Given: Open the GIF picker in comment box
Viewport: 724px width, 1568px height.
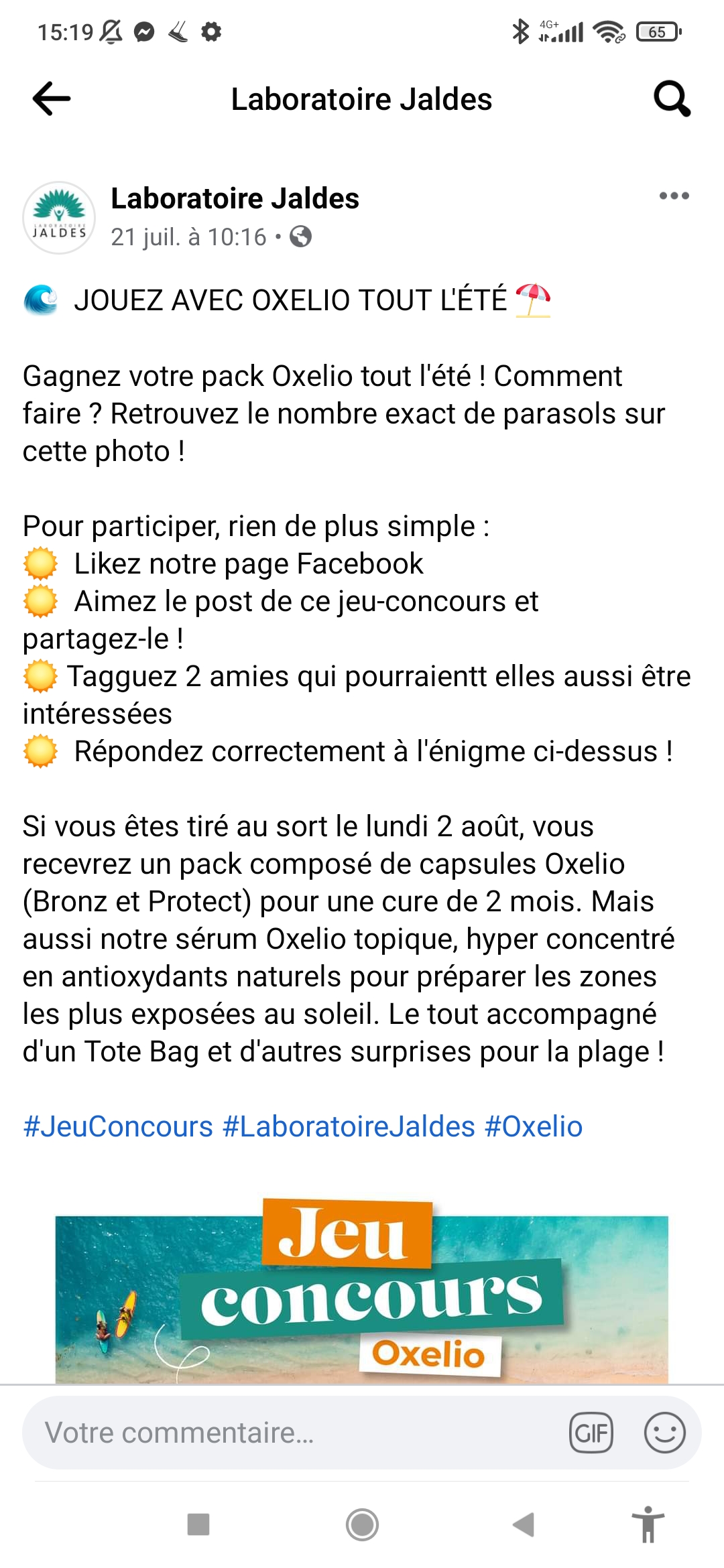Looking at the screenshot, I should [591, 1433].
